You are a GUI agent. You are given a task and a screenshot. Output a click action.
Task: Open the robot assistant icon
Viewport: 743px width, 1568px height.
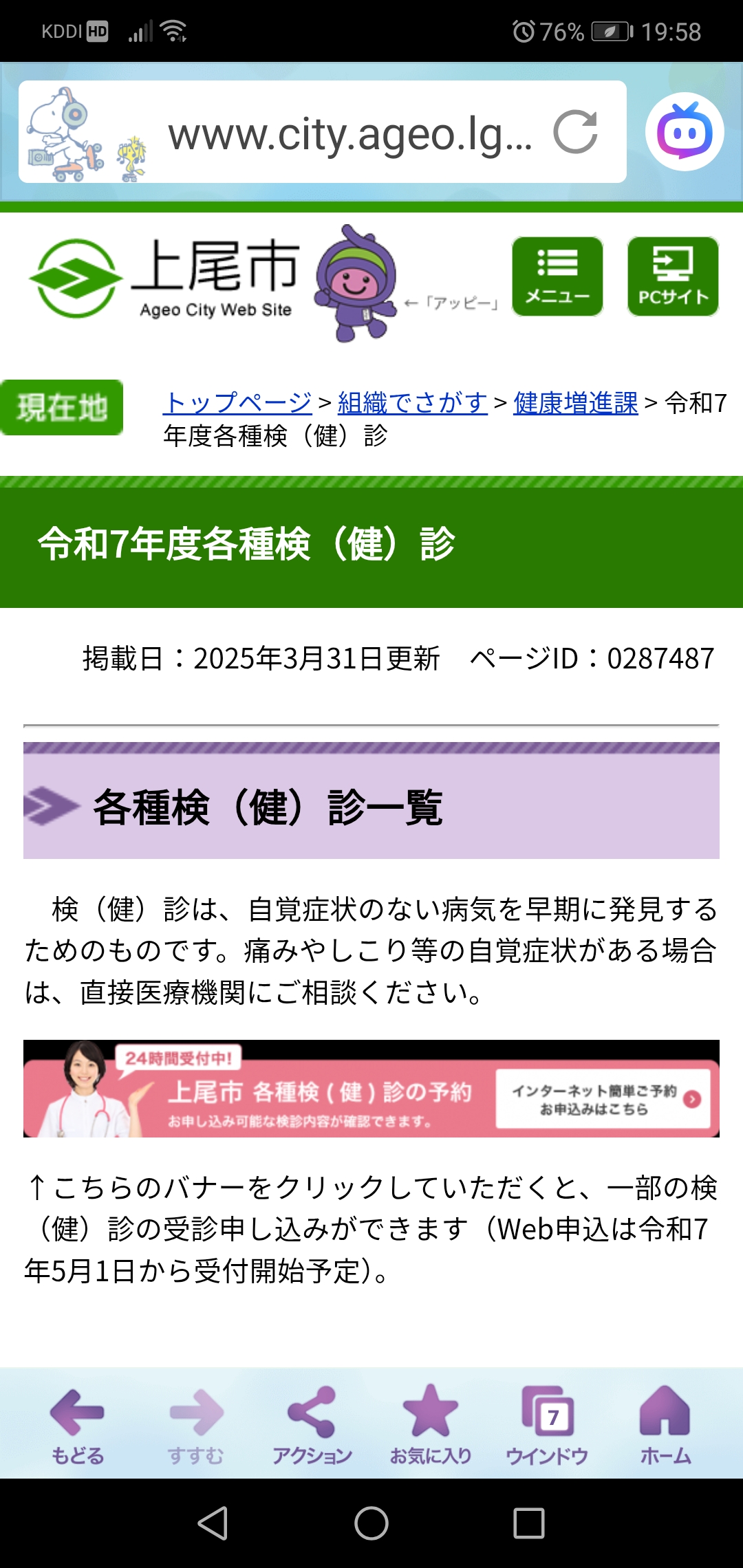pos(684,131)
